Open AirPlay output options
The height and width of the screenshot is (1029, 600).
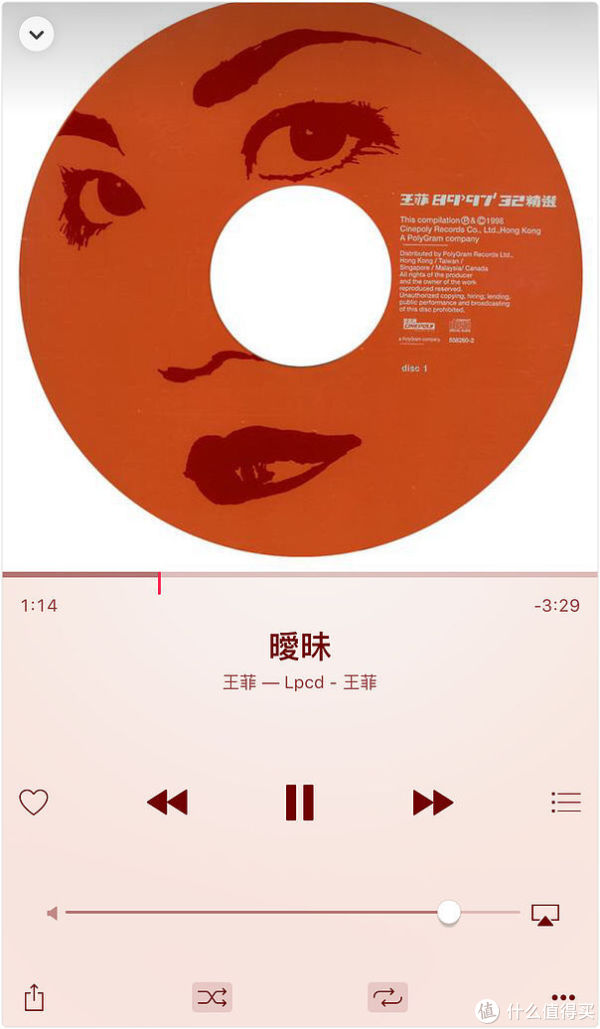tap(545, 914)
